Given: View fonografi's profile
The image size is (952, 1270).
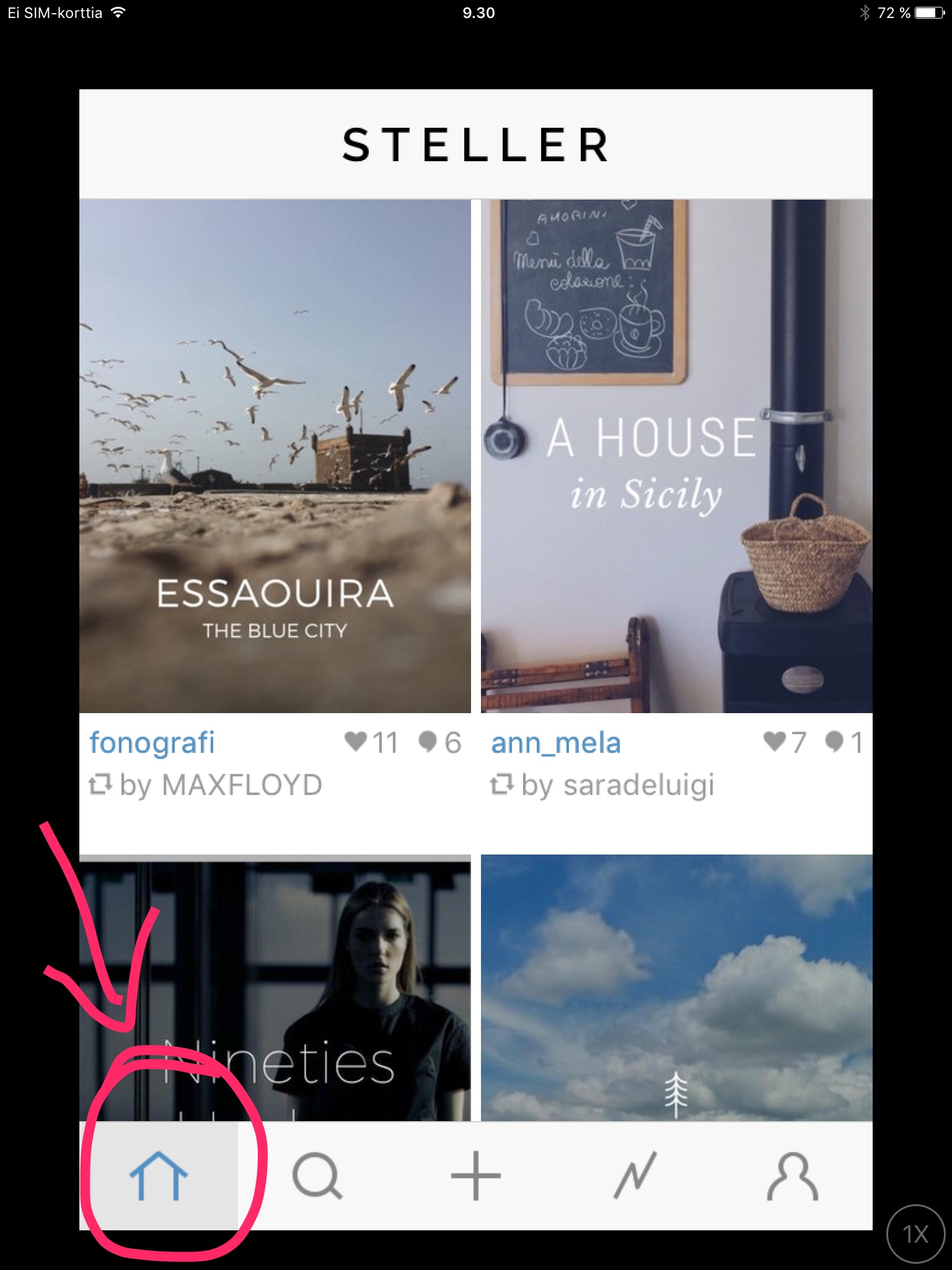Looking at the screenshot, I should tap(152, 742).
